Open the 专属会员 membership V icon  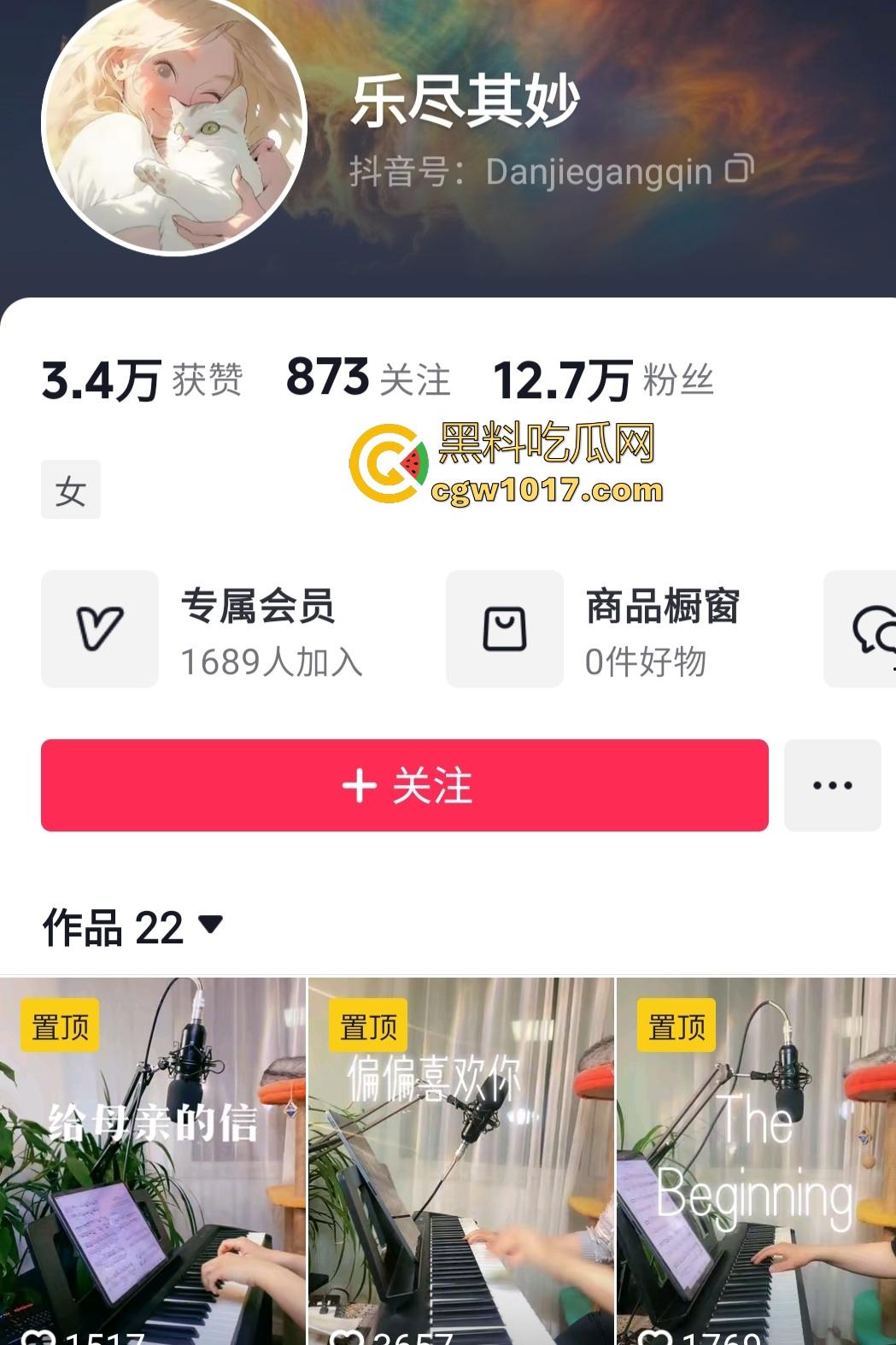99,628
